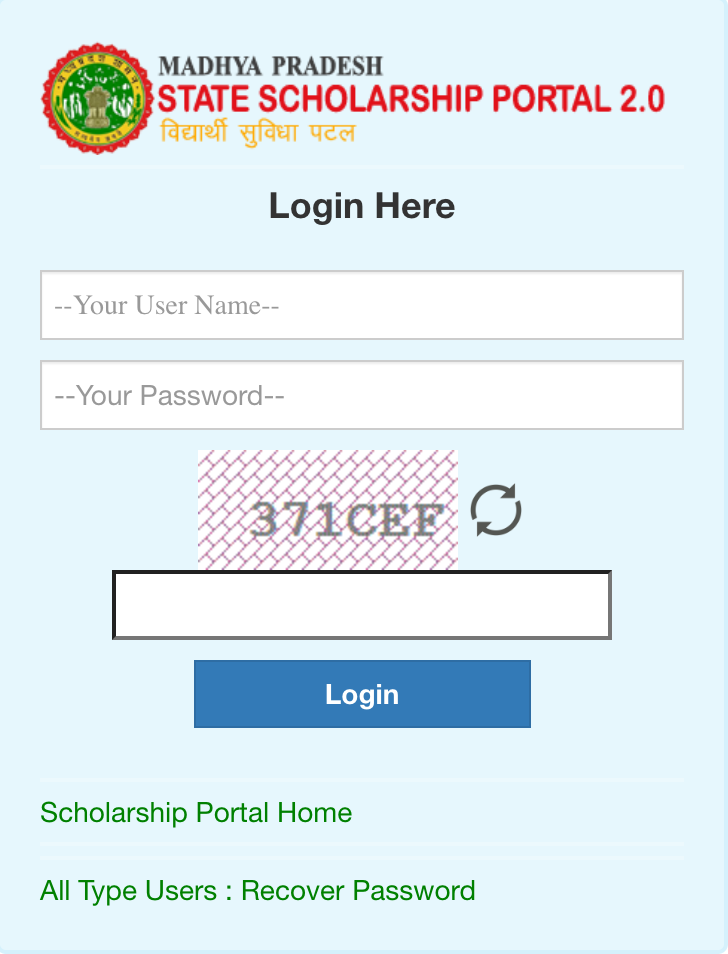Focus the Your Password field
Screen dimensions: 728x954
coord(361,395)
